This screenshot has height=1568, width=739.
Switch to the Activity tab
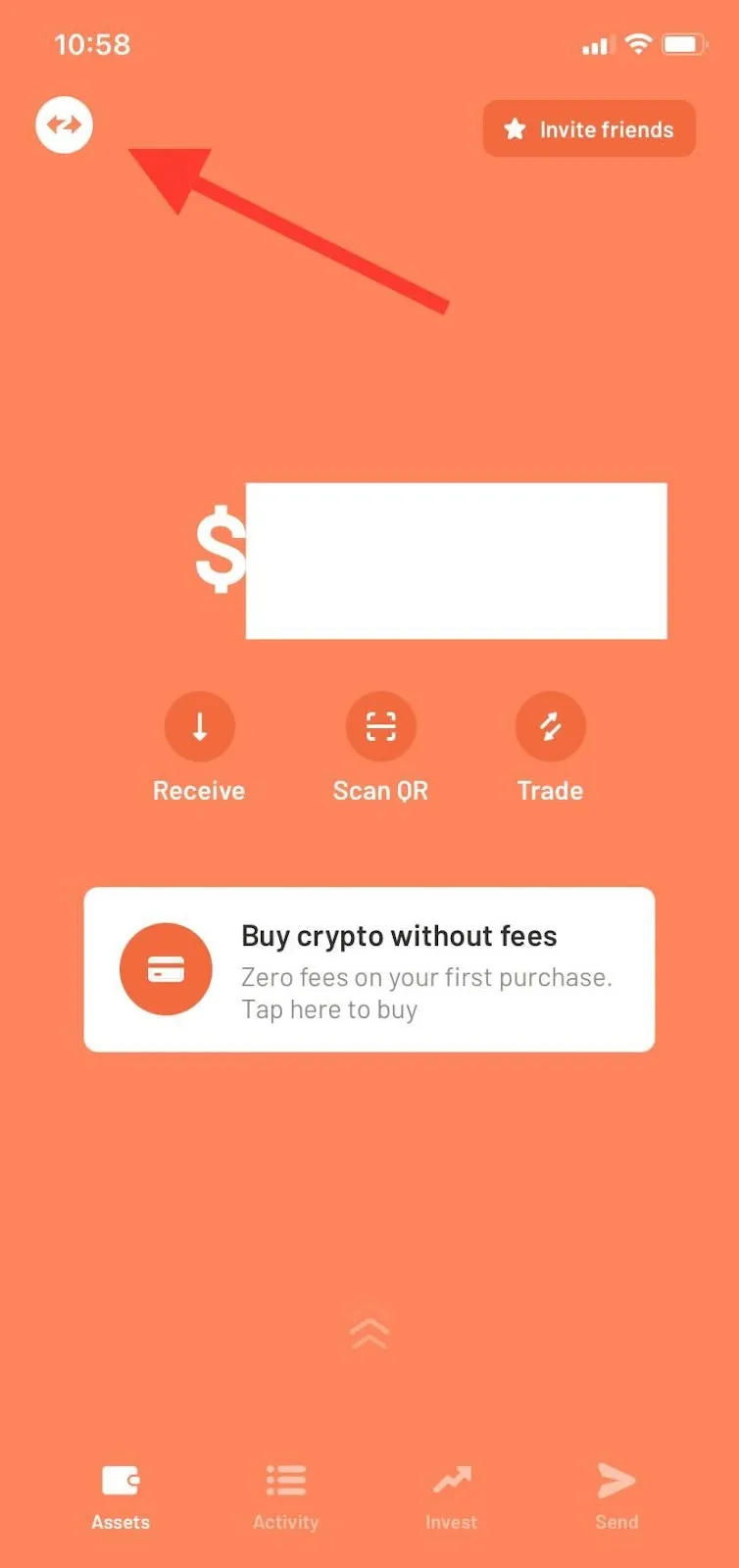(x=286, y=1496)
